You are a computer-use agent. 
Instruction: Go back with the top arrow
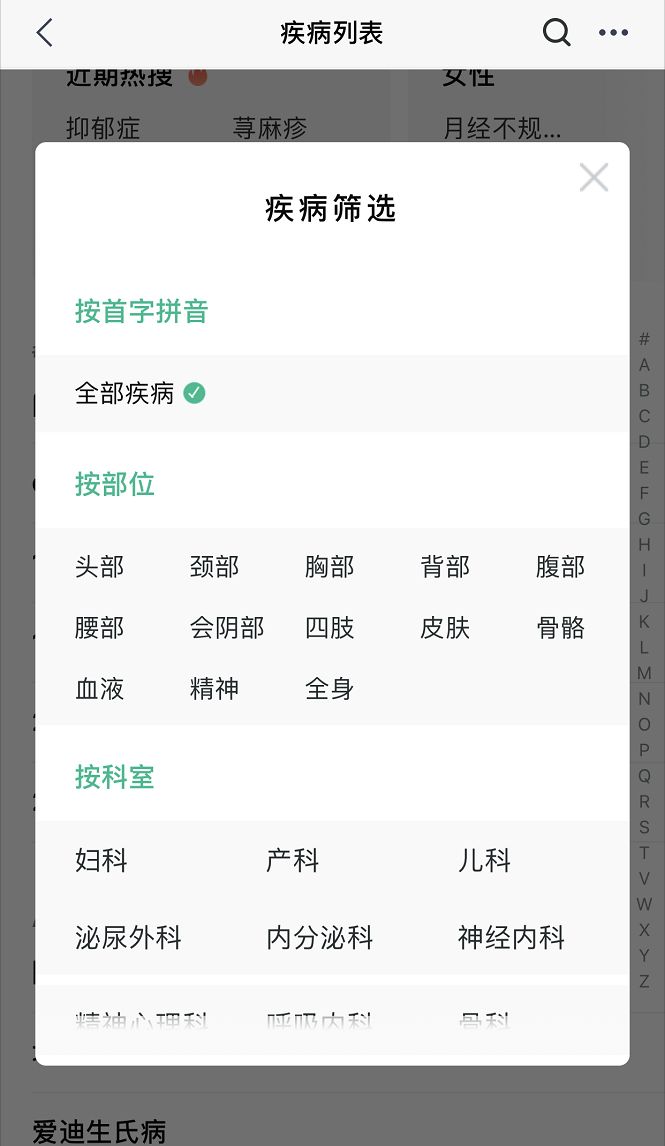click(x=45, y=33)
